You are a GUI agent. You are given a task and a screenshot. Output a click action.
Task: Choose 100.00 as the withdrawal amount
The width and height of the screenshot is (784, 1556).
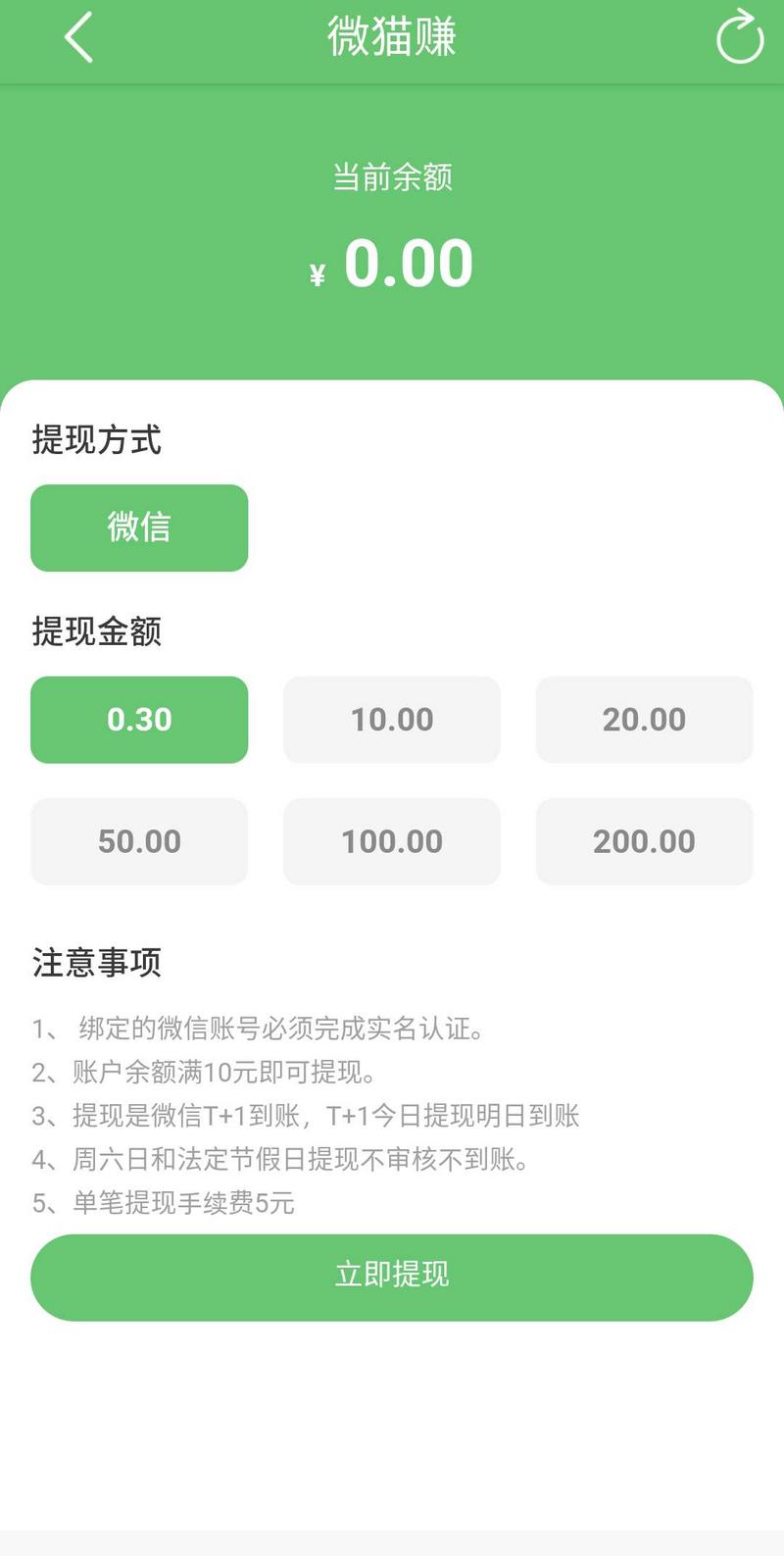pos(391,841)
